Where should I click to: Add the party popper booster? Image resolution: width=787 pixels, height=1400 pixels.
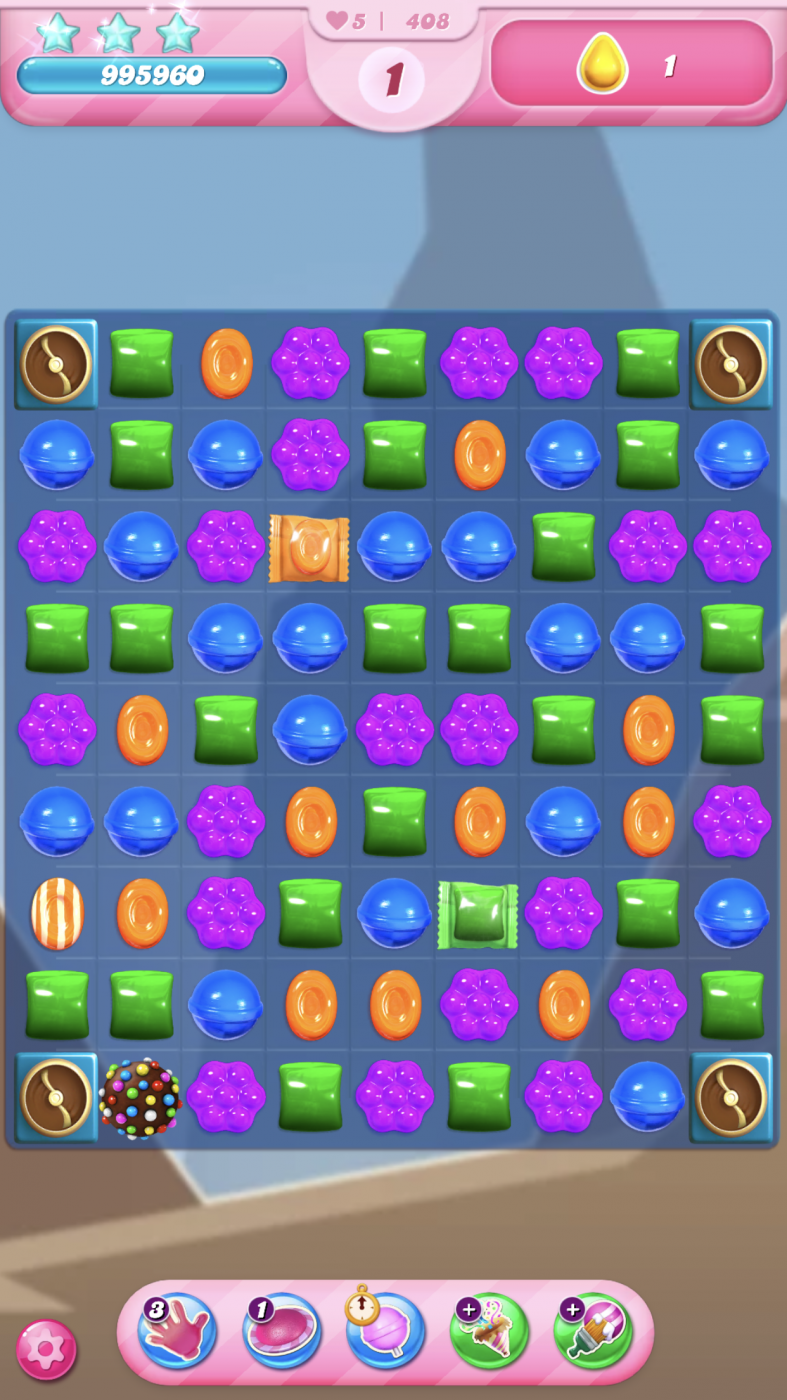coord(489,1331)
